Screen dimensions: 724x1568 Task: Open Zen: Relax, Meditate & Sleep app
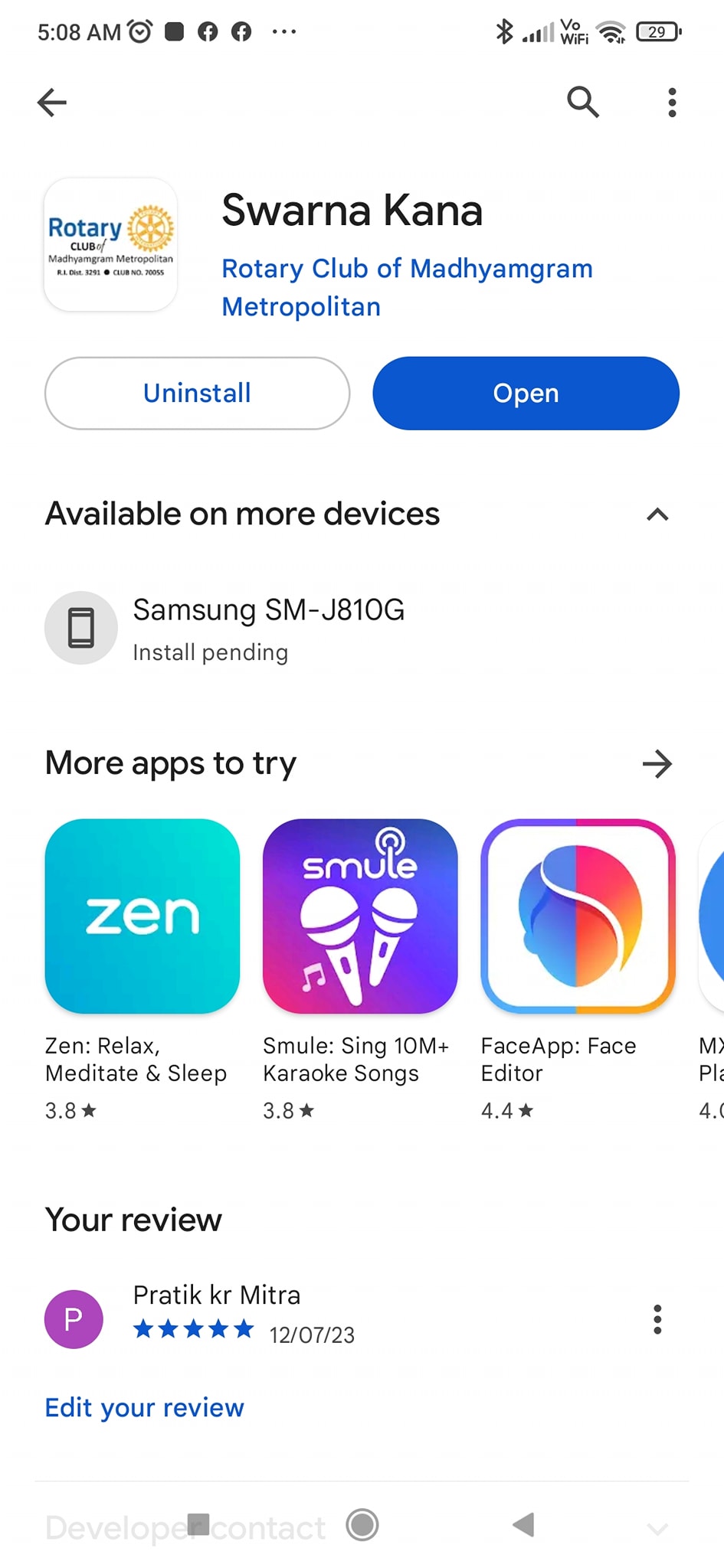pyautogui.click(x=143, y=916)
